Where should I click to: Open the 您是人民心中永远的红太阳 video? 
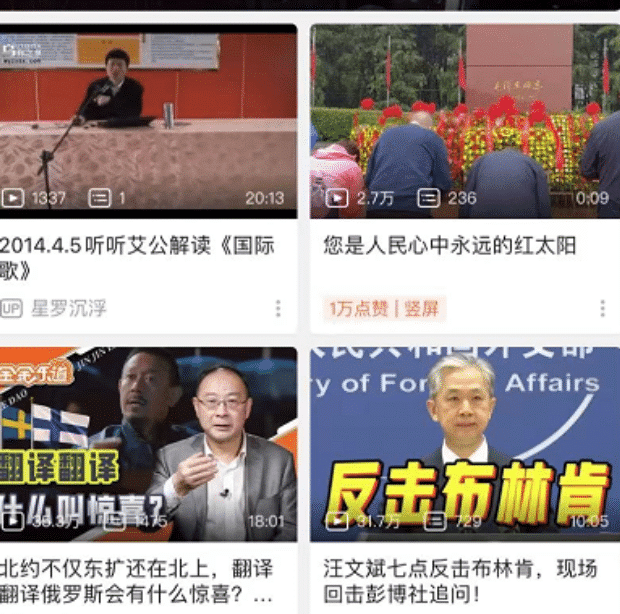(x=464, y=120)
